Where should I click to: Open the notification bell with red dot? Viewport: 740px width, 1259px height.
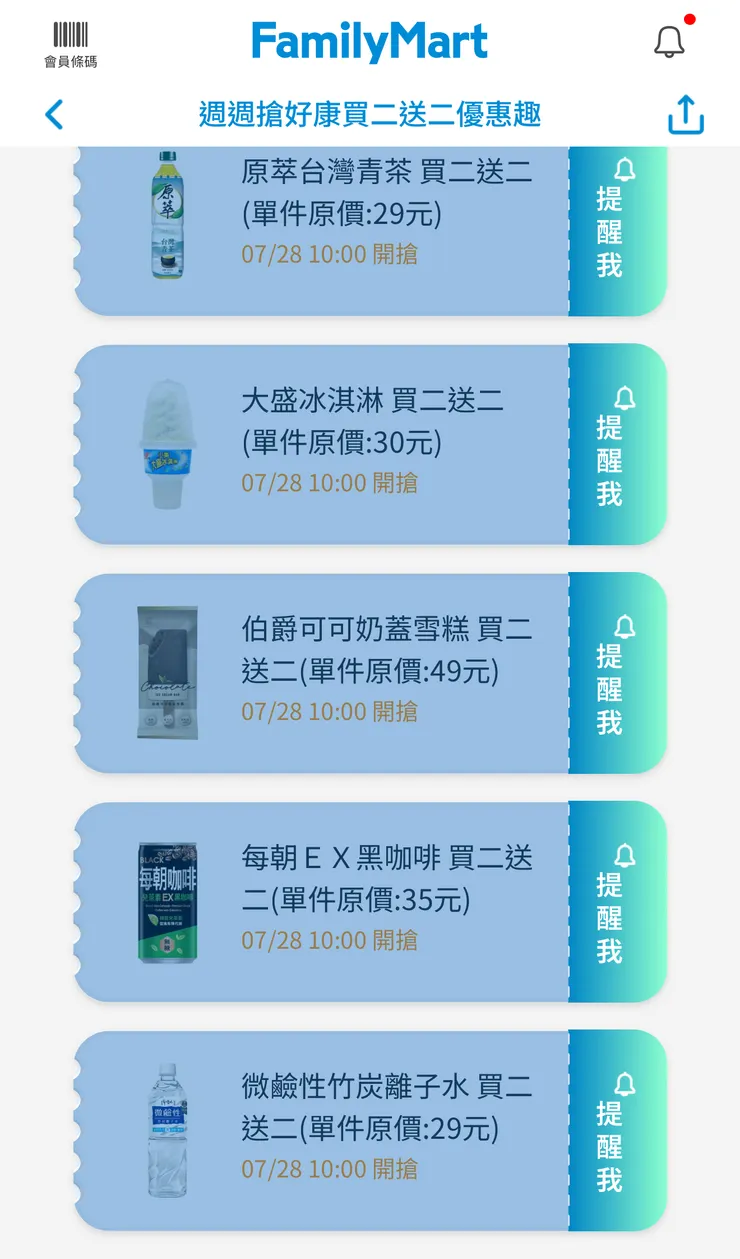point(668,41)
